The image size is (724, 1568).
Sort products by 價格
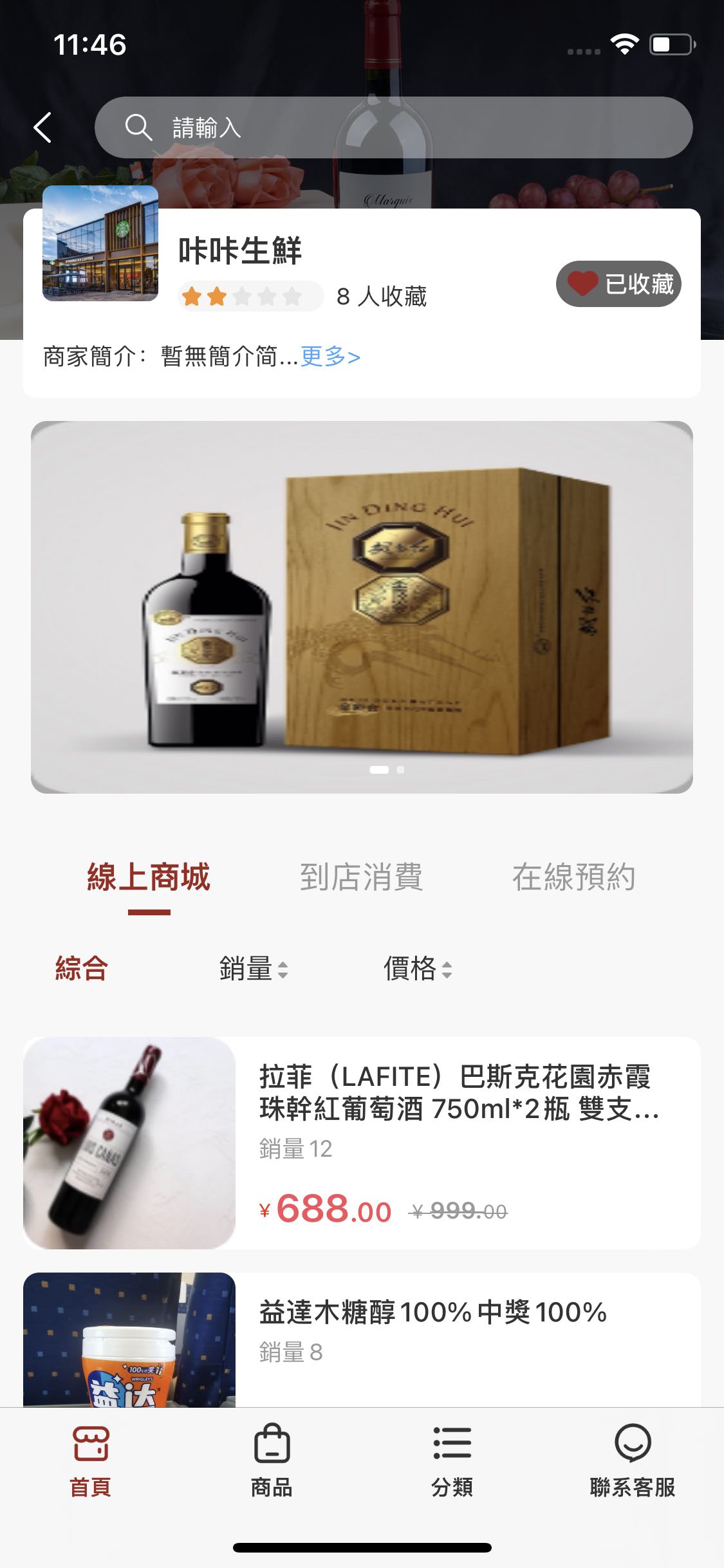417,968
